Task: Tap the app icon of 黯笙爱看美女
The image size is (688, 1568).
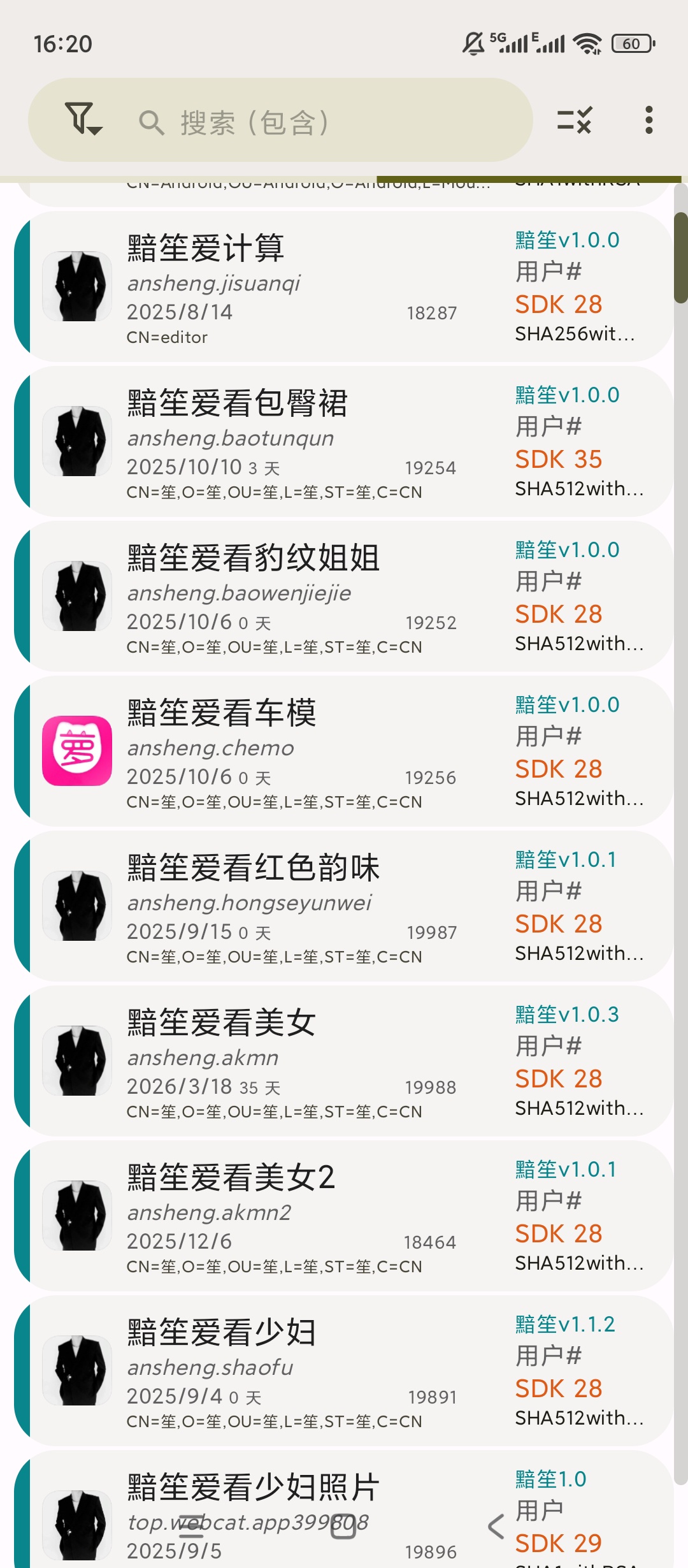Action: (76, 1060)
